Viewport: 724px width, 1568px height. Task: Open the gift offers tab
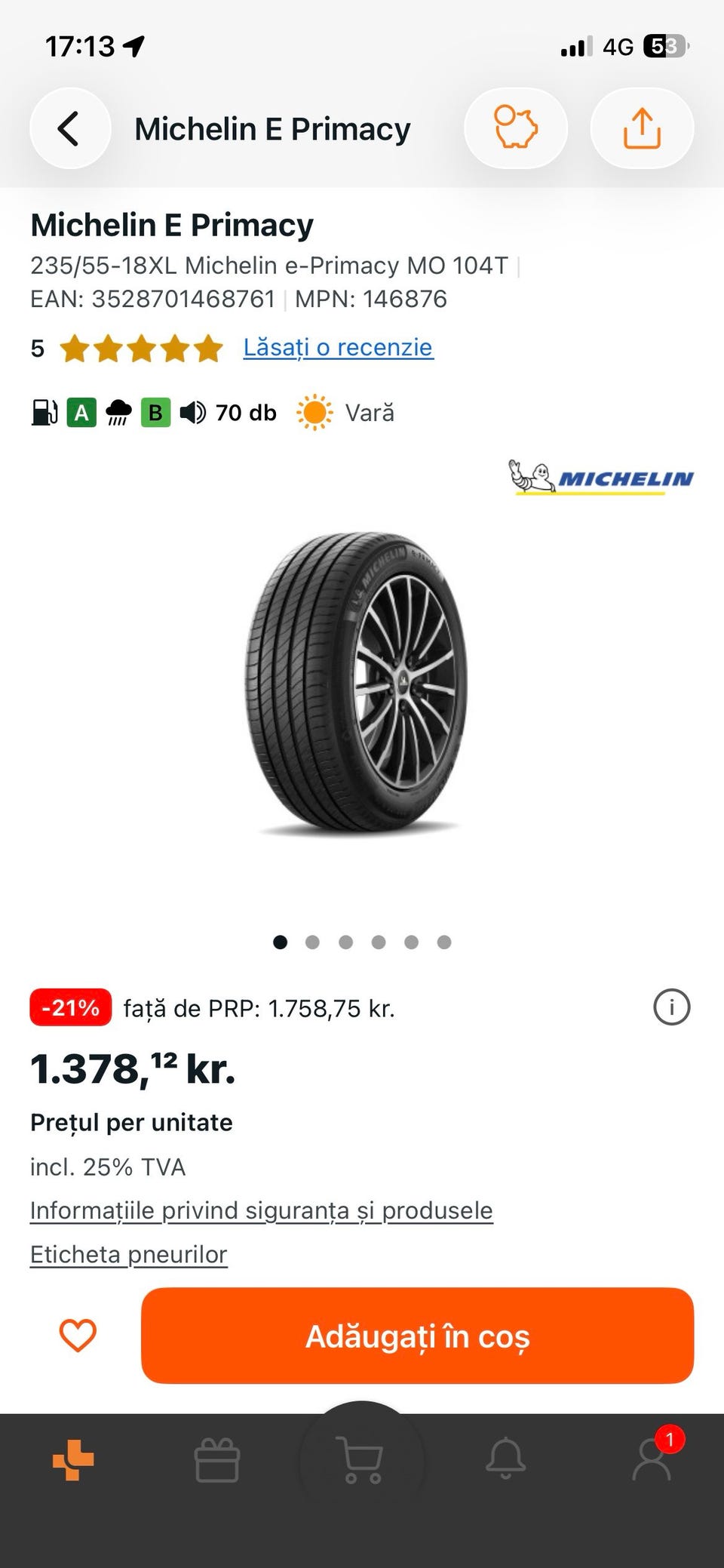point(217,1459)
